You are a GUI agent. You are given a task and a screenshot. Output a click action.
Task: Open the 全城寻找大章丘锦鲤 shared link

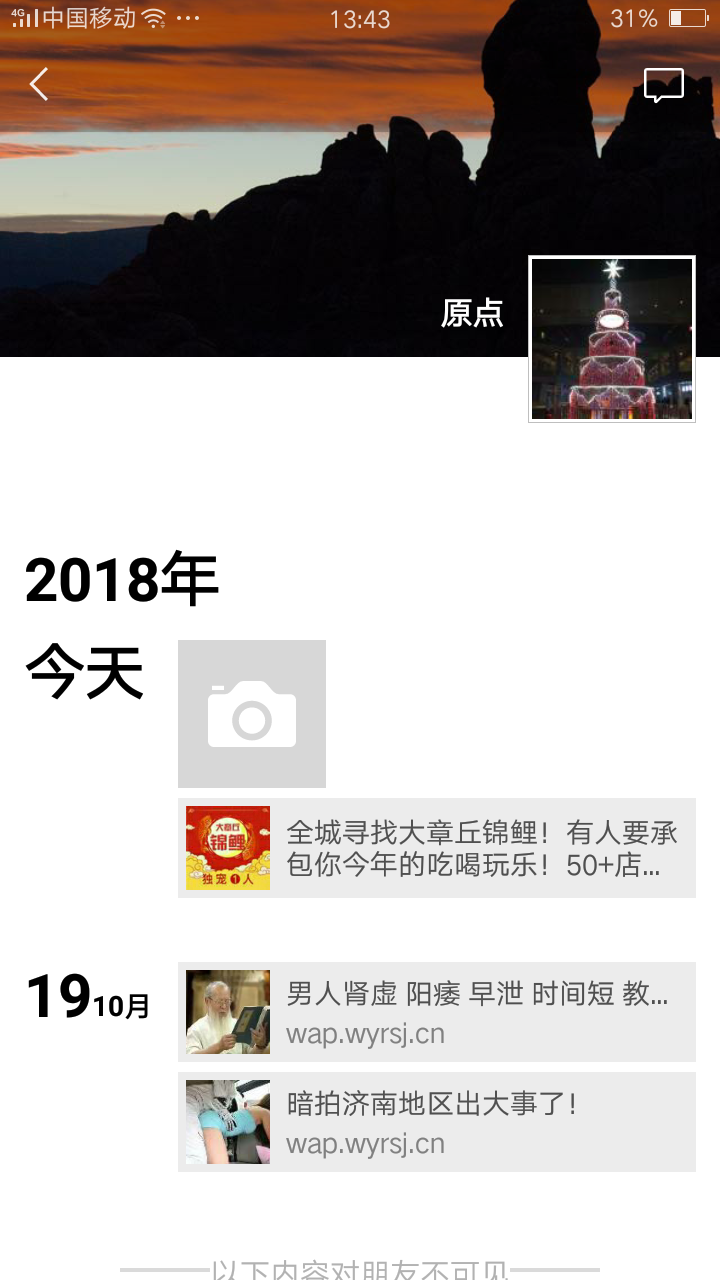point(437,848)
